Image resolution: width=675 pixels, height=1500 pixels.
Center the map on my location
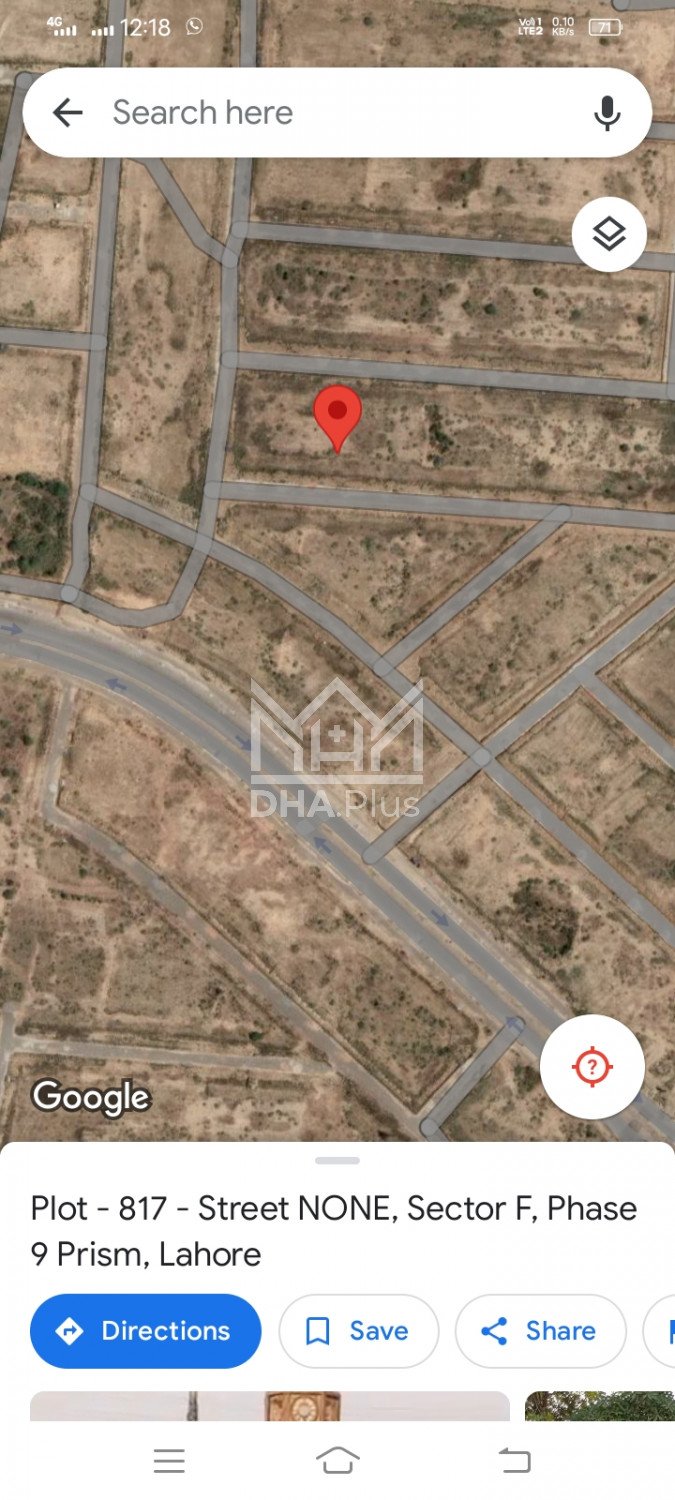coord(592,1067)
